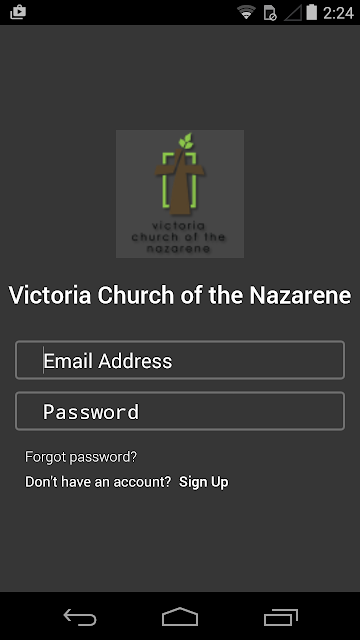Go back with the system back button
This screenshot has height=640, width=360.
[x=80, y=617]
